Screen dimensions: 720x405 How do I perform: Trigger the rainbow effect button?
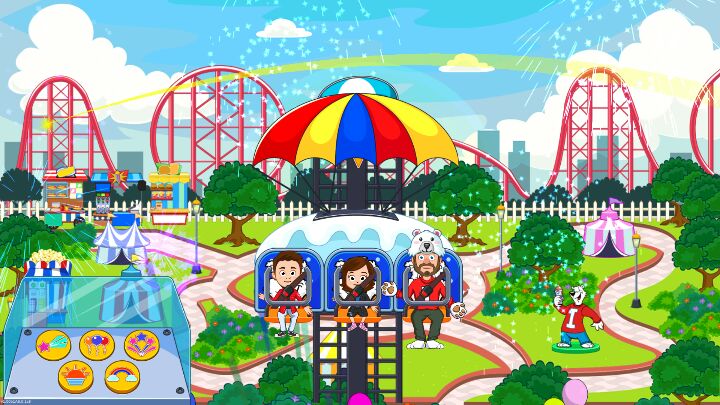[120, 377]
